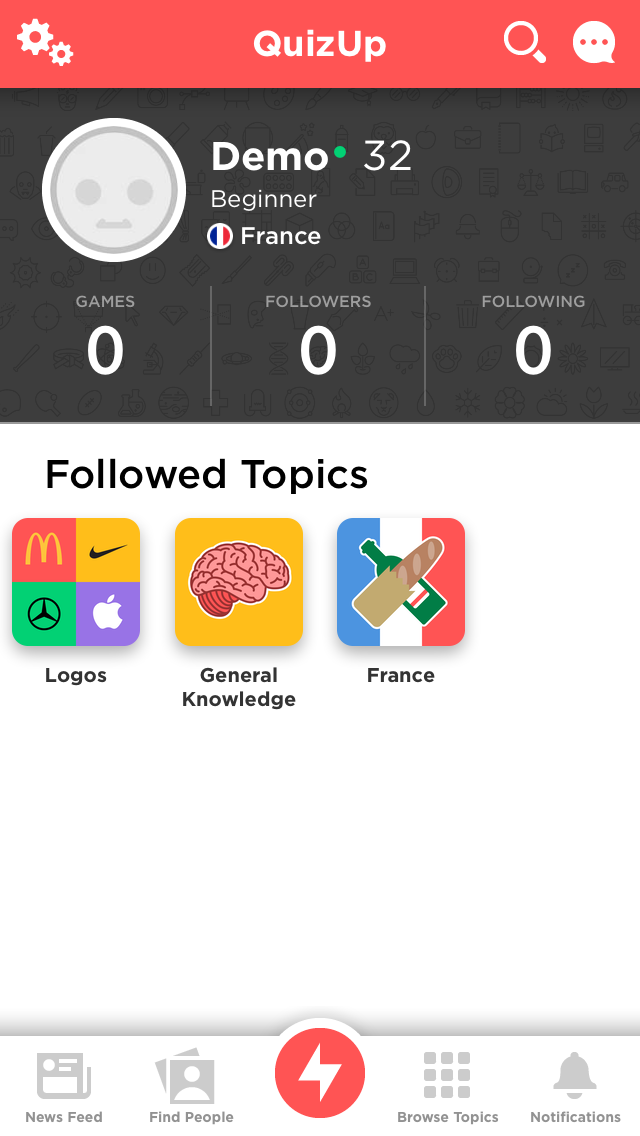Open the Followers count
640x1136 pixels.
[318, 336]
